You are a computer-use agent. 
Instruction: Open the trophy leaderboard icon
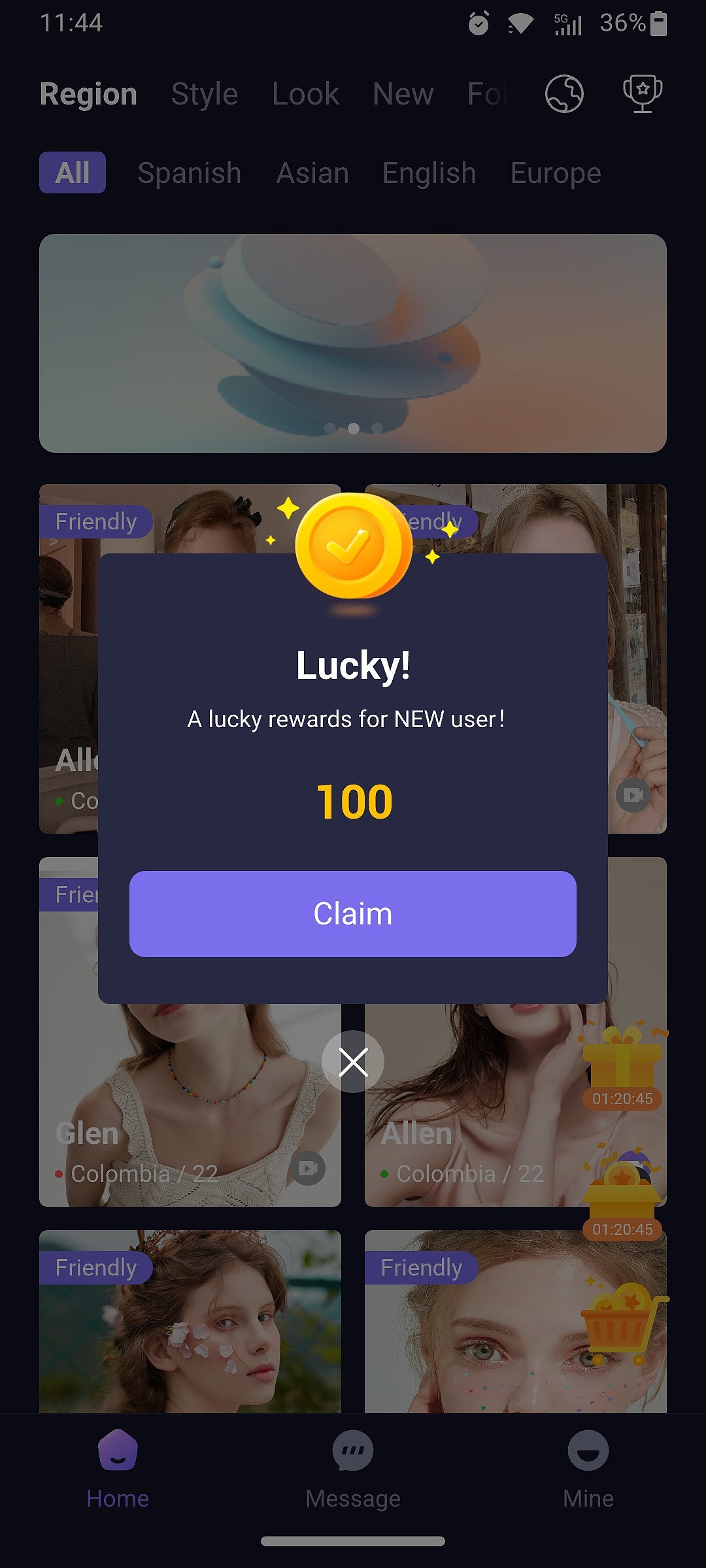tap(641, 94)
